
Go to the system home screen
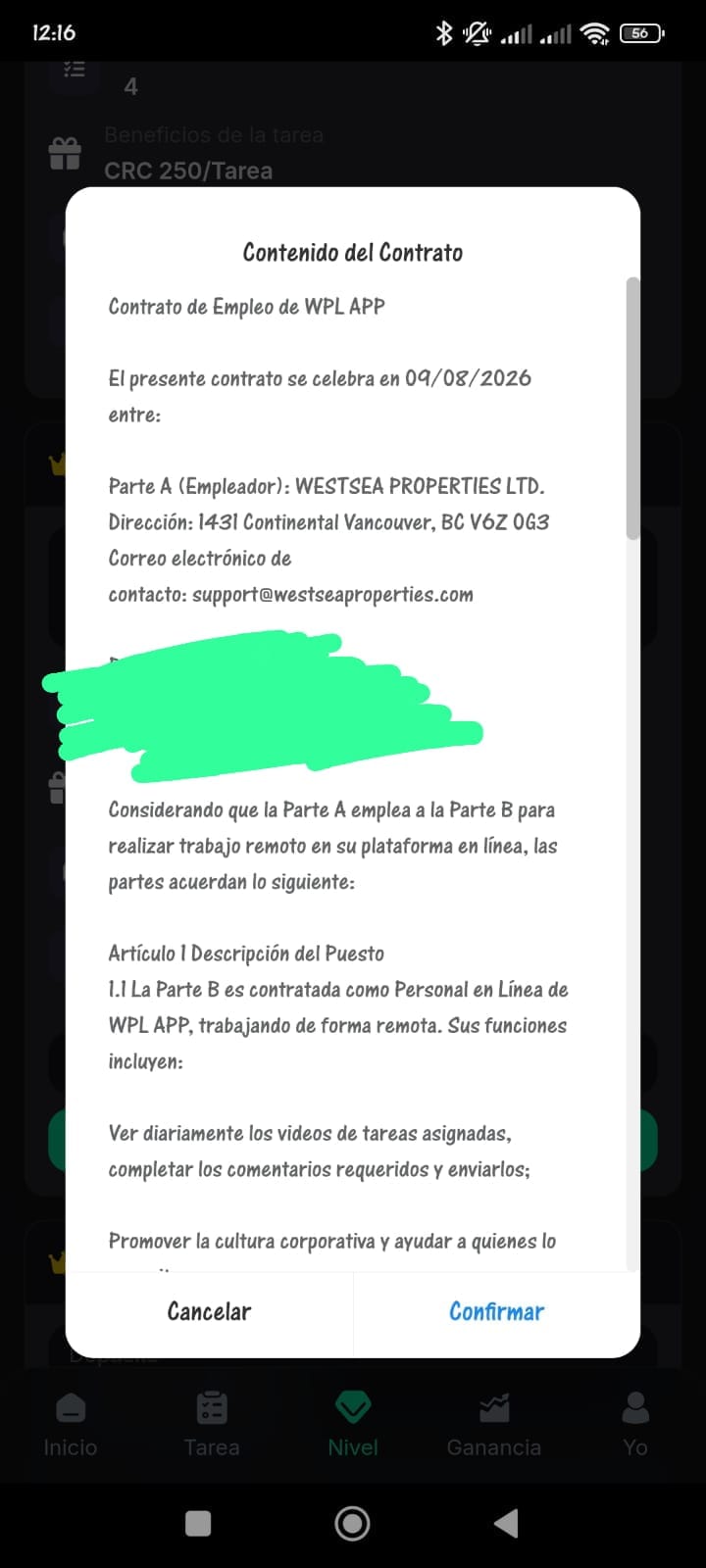(352, 1523)
